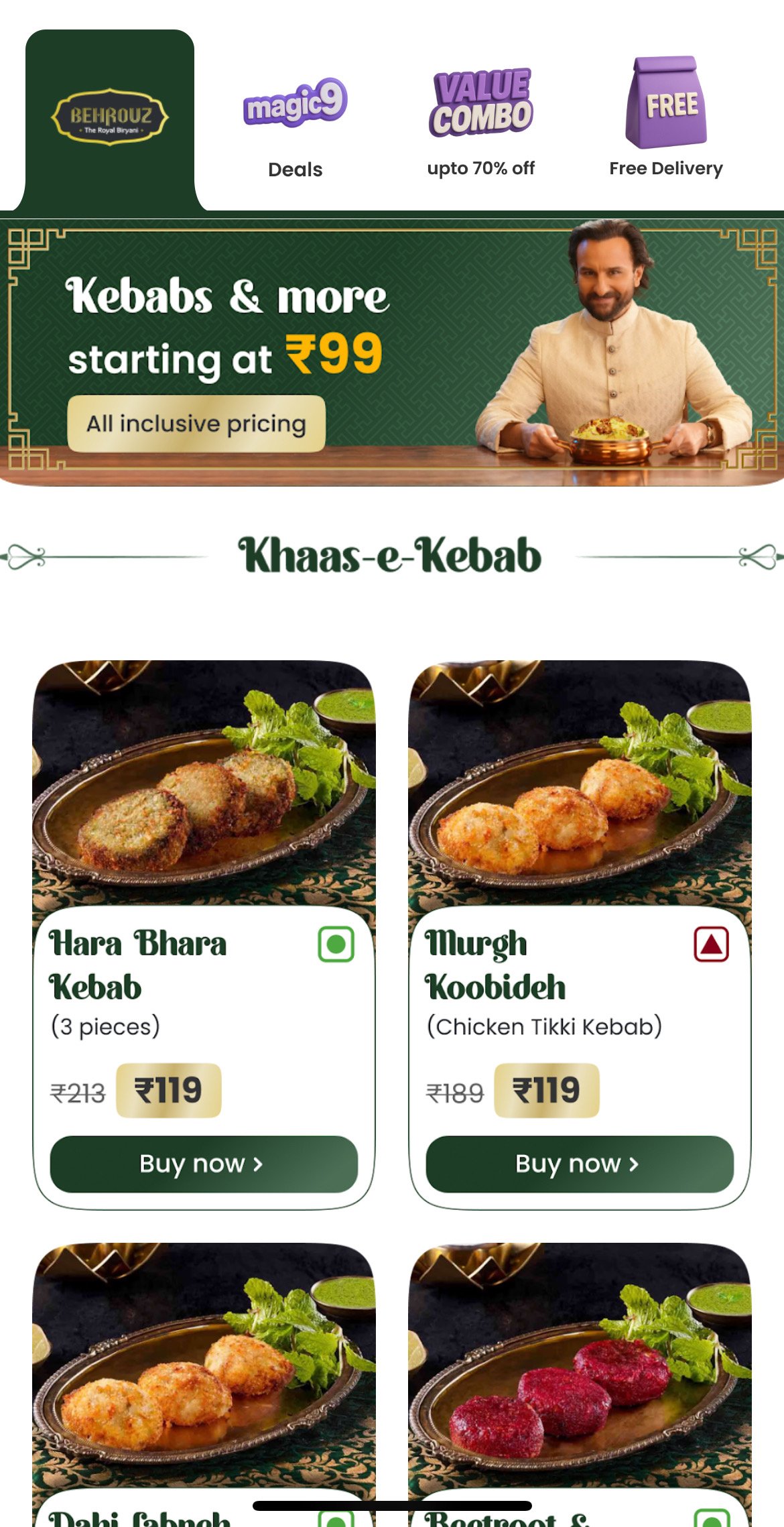Select the Behrouz Biryani tab
This screenshot has width=784, height=1527.
click(x=110, y=119)
